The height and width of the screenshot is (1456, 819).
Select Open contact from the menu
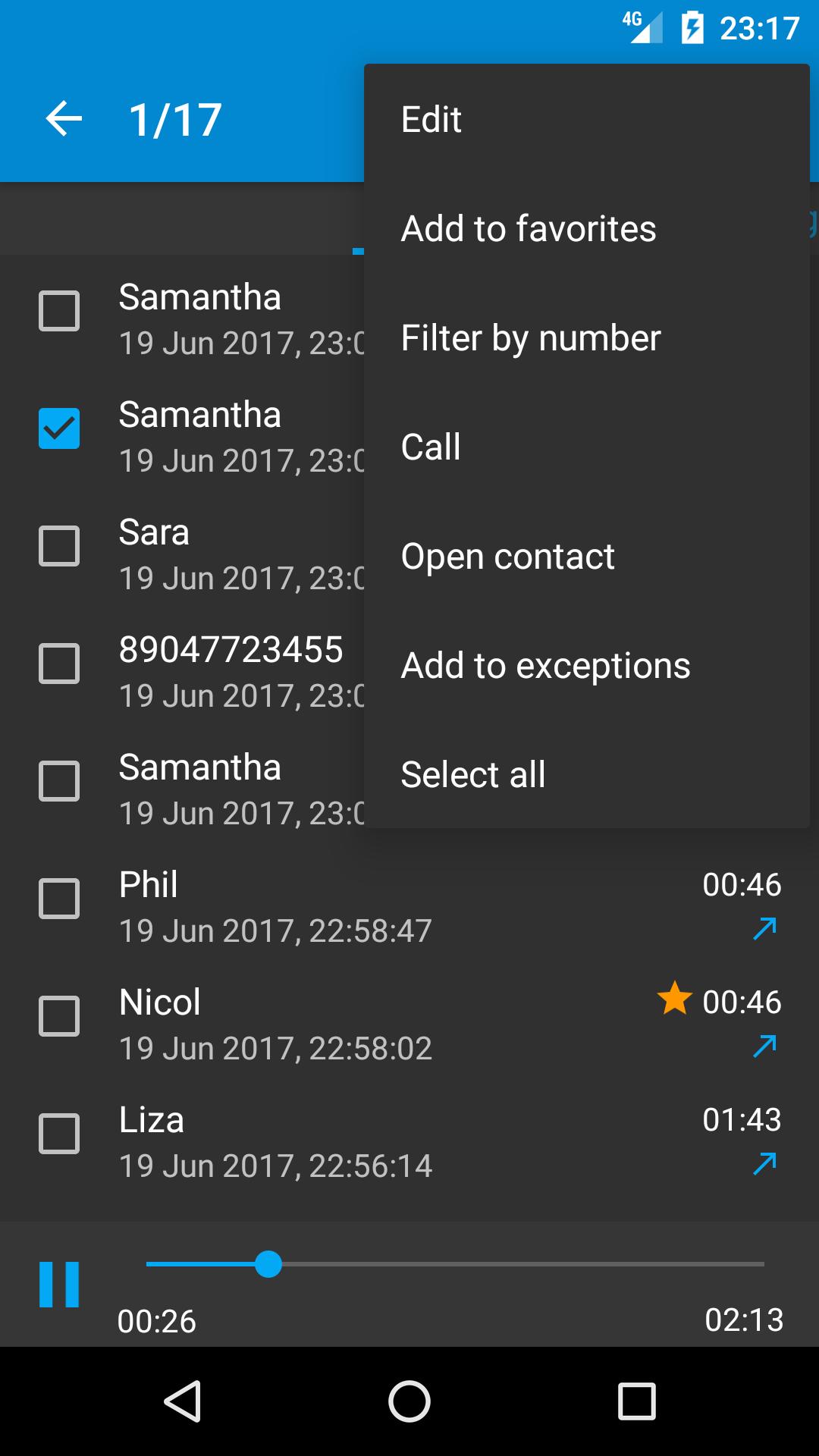click(508, 556)
